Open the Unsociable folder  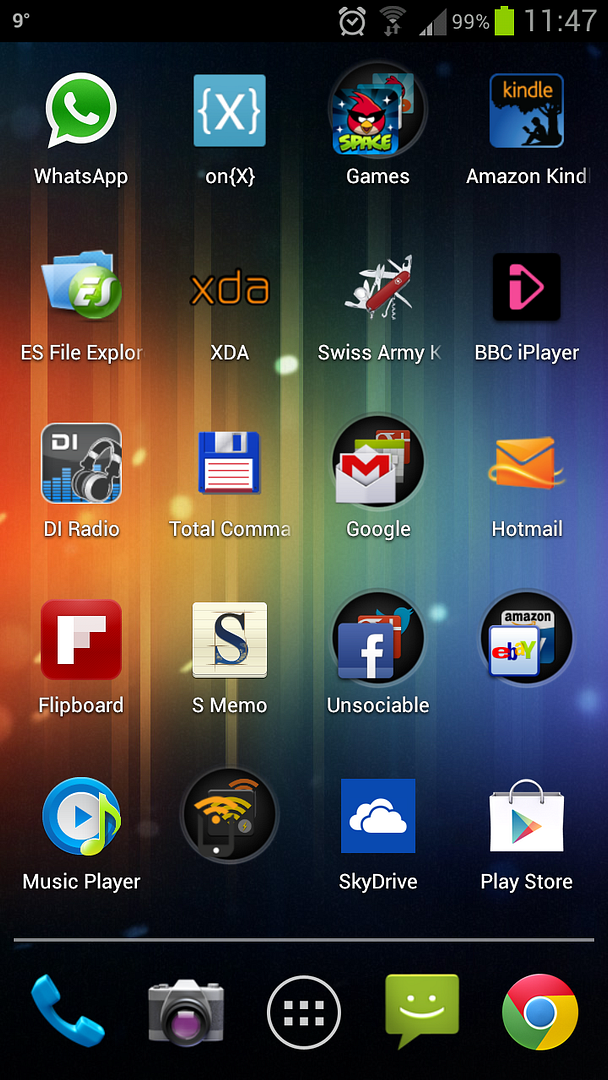378,640
